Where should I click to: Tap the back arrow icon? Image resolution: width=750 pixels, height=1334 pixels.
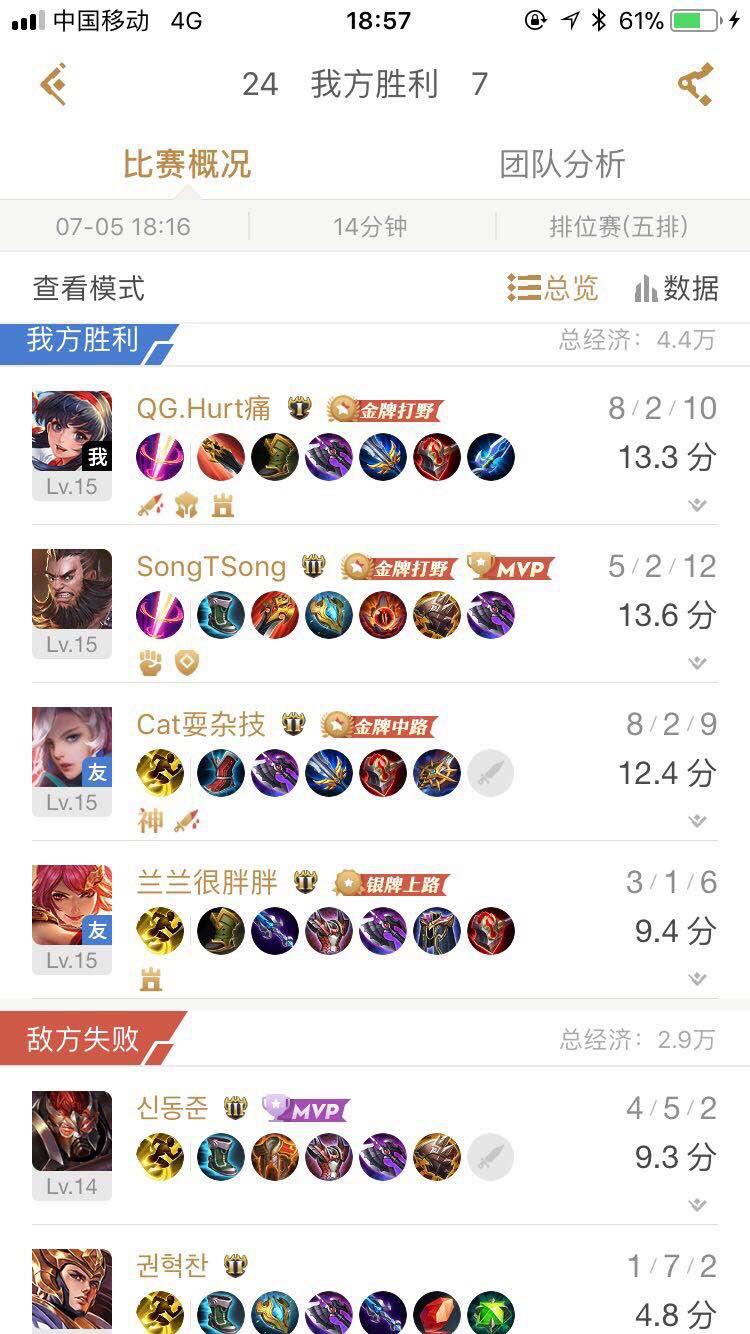(54, 85)
